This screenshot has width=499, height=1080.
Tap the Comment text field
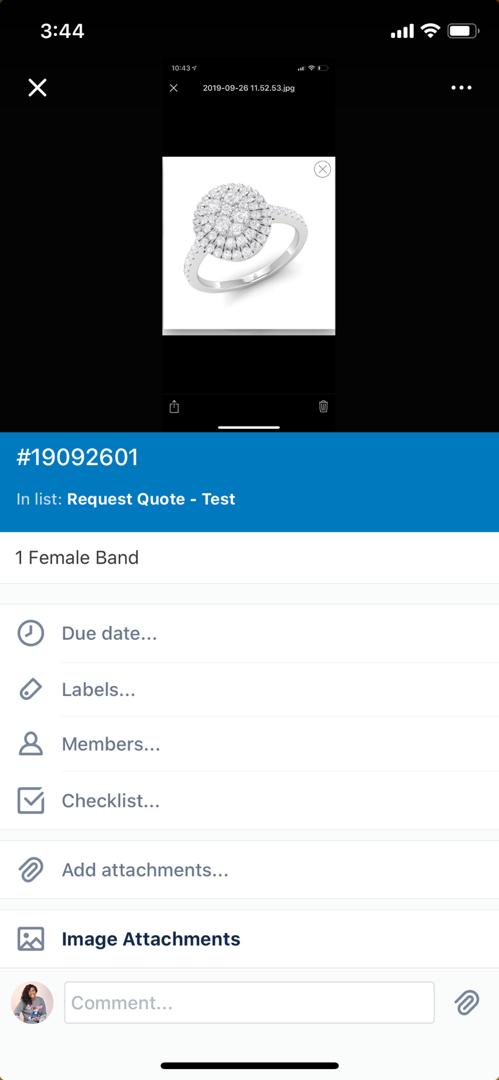pos(250,1002)
